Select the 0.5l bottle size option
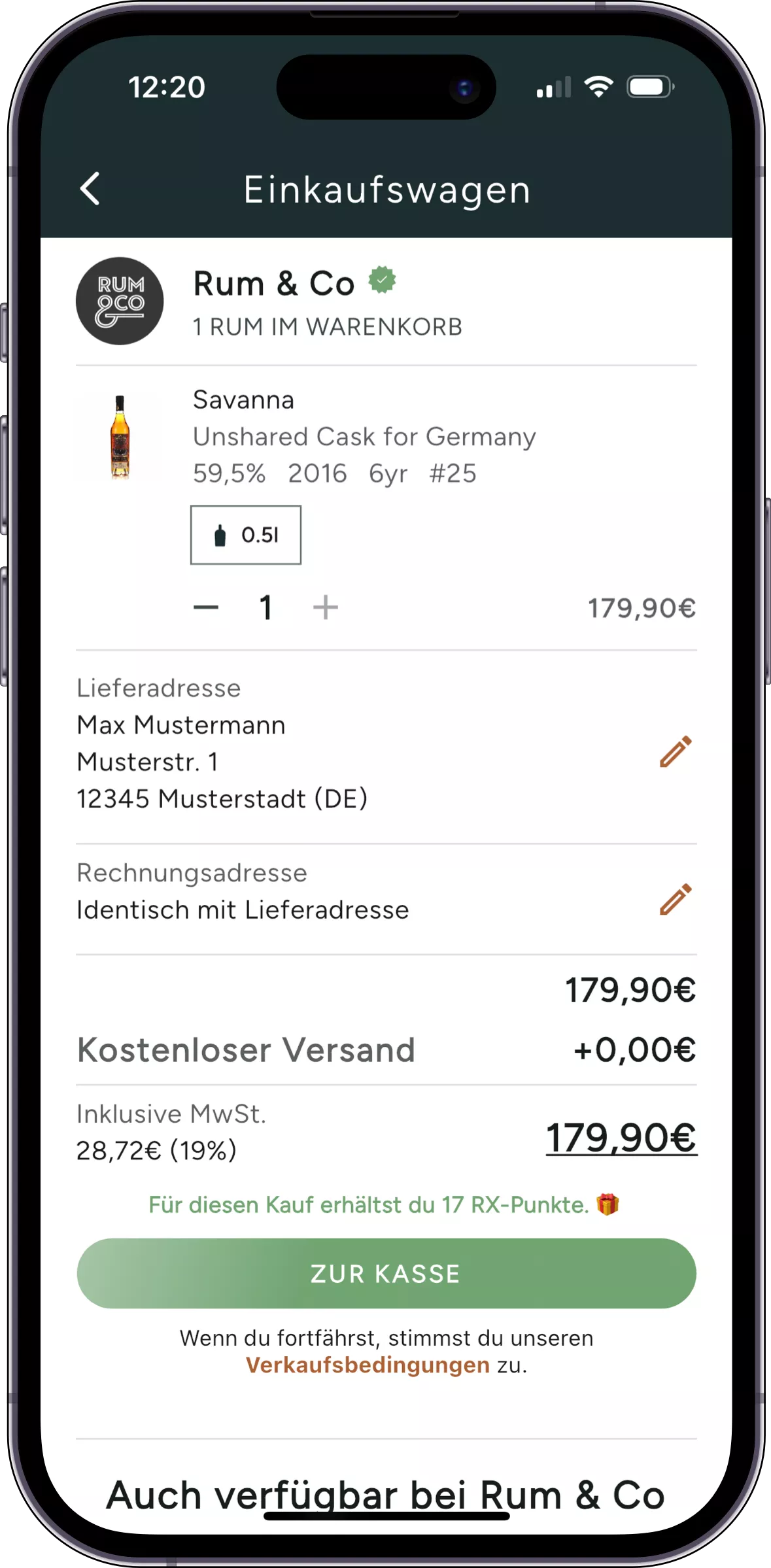The height and width of the screenshot is (1568, 771). 245,535
